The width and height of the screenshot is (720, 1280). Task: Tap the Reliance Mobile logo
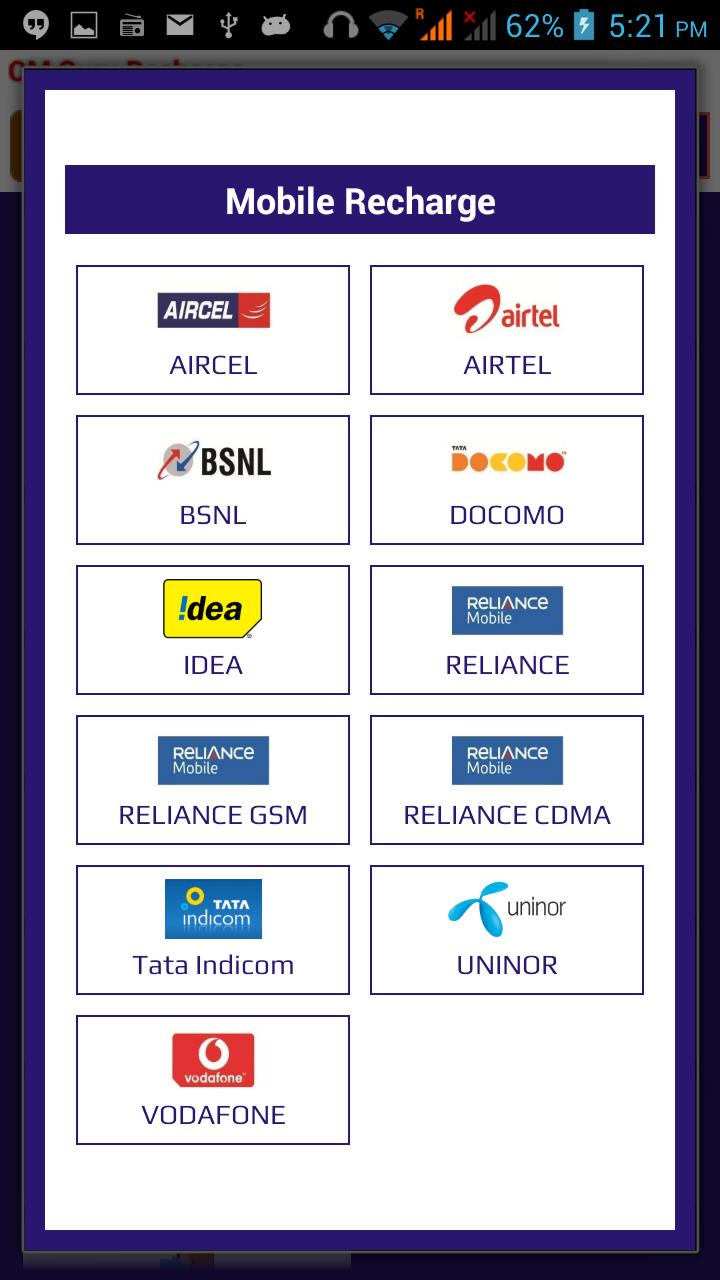(x=506, y=610)
